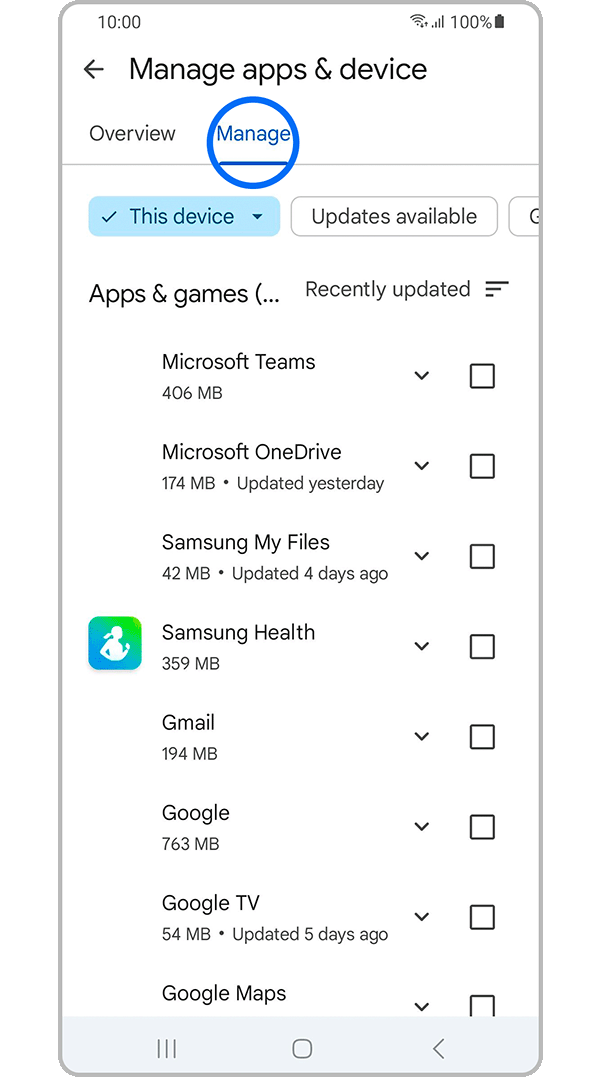This screenshot has width=600, height=1077.
Task: Check the Microsoft Teams checkbox
Action: pos(482,376)
